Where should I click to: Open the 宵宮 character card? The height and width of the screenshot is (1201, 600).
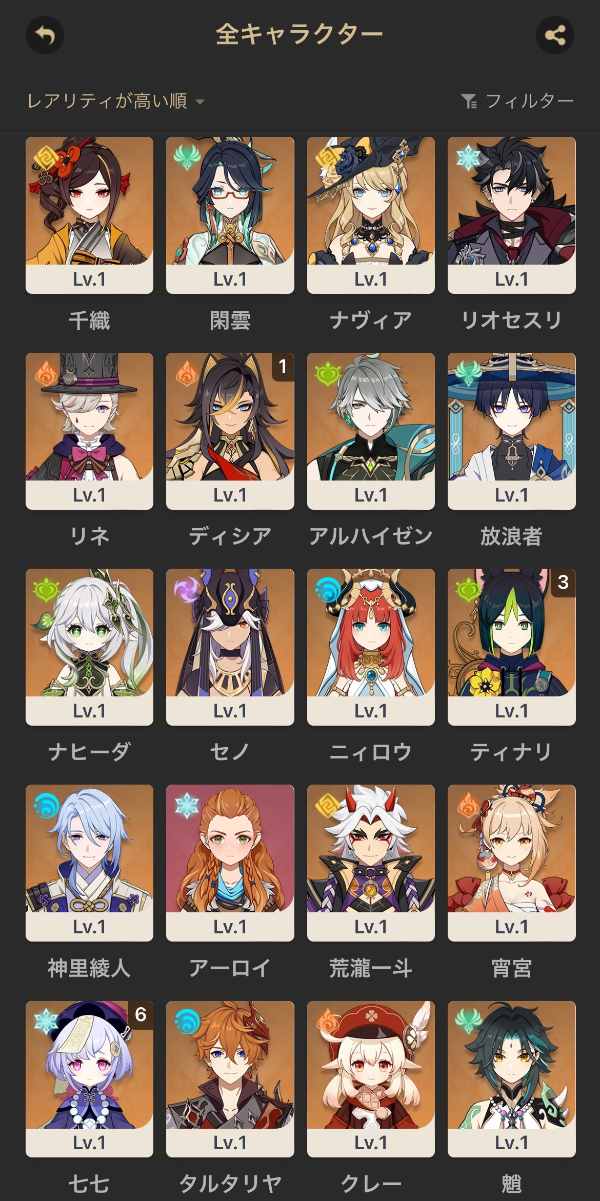[x=512, y=863]
